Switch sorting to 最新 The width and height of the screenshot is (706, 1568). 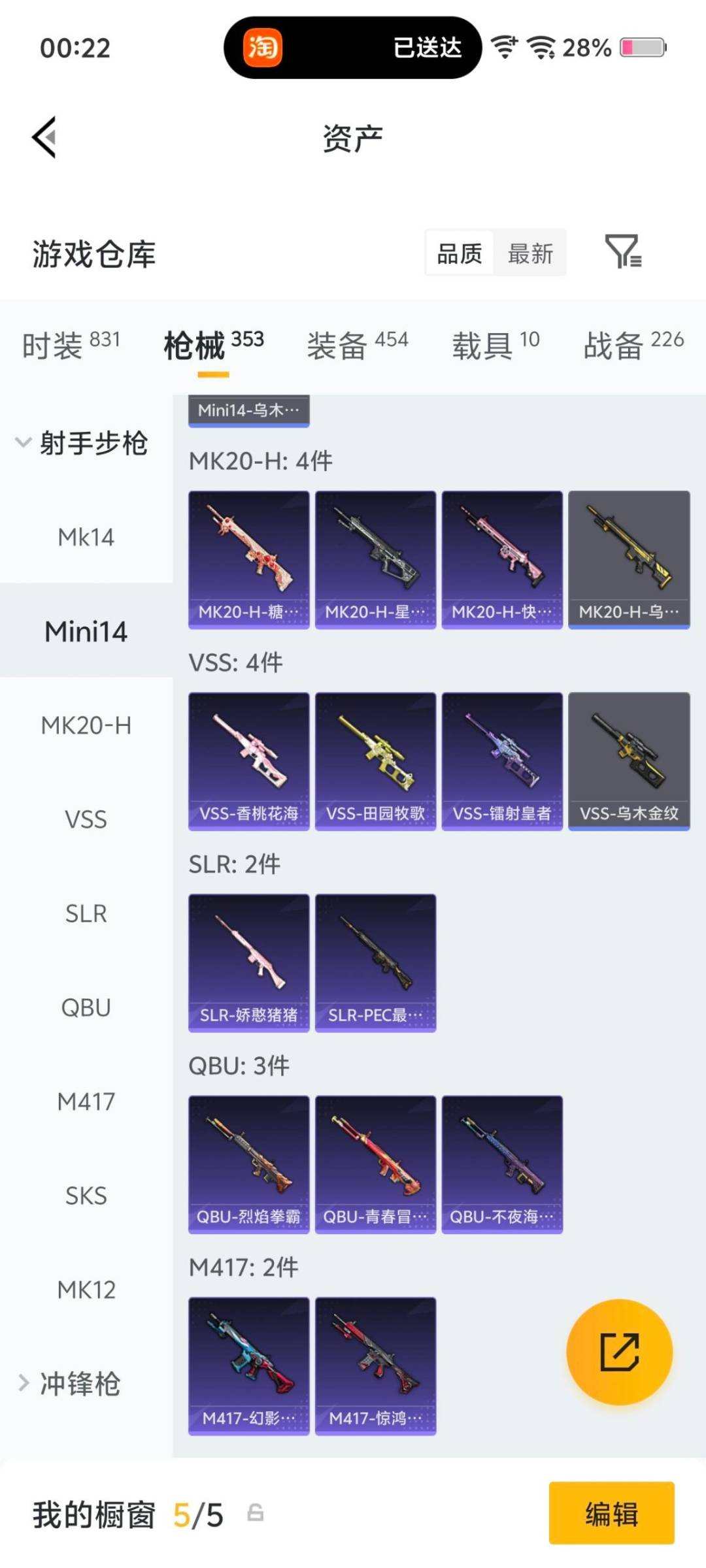coord(531,253)
